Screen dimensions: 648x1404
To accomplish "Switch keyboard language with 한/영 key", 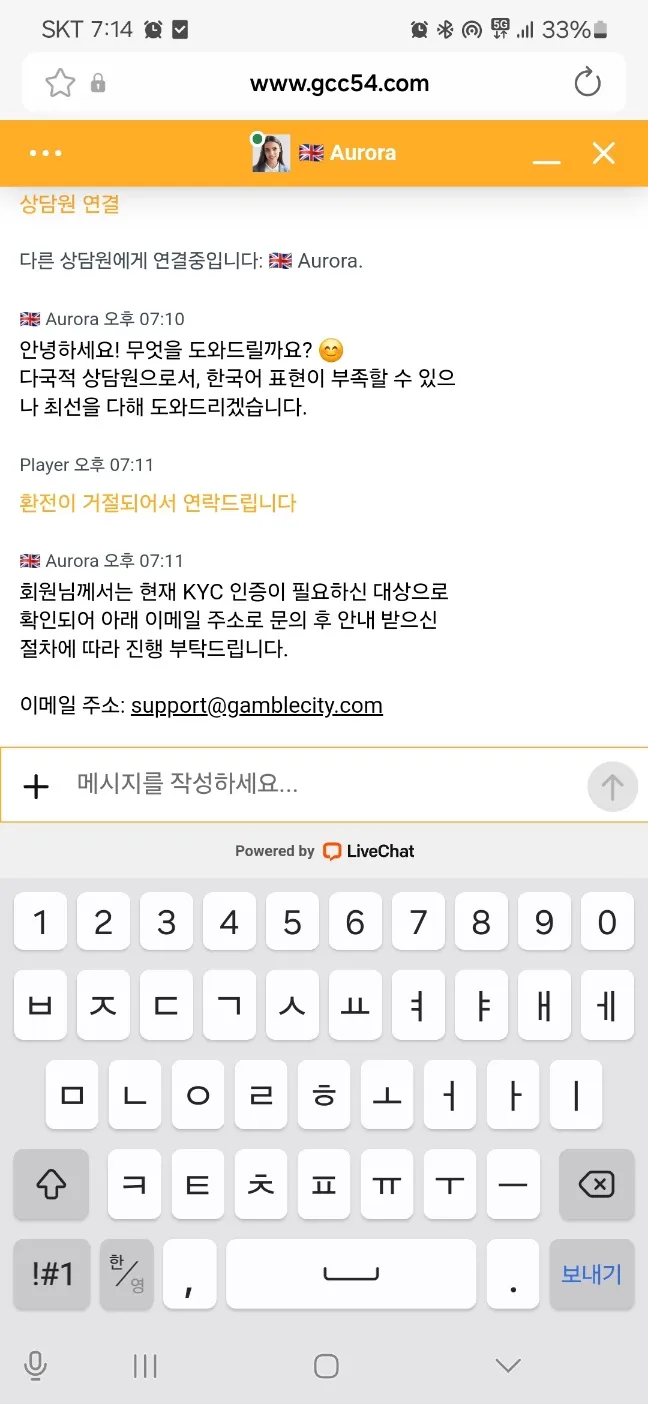I will (x=126, y=1274).
